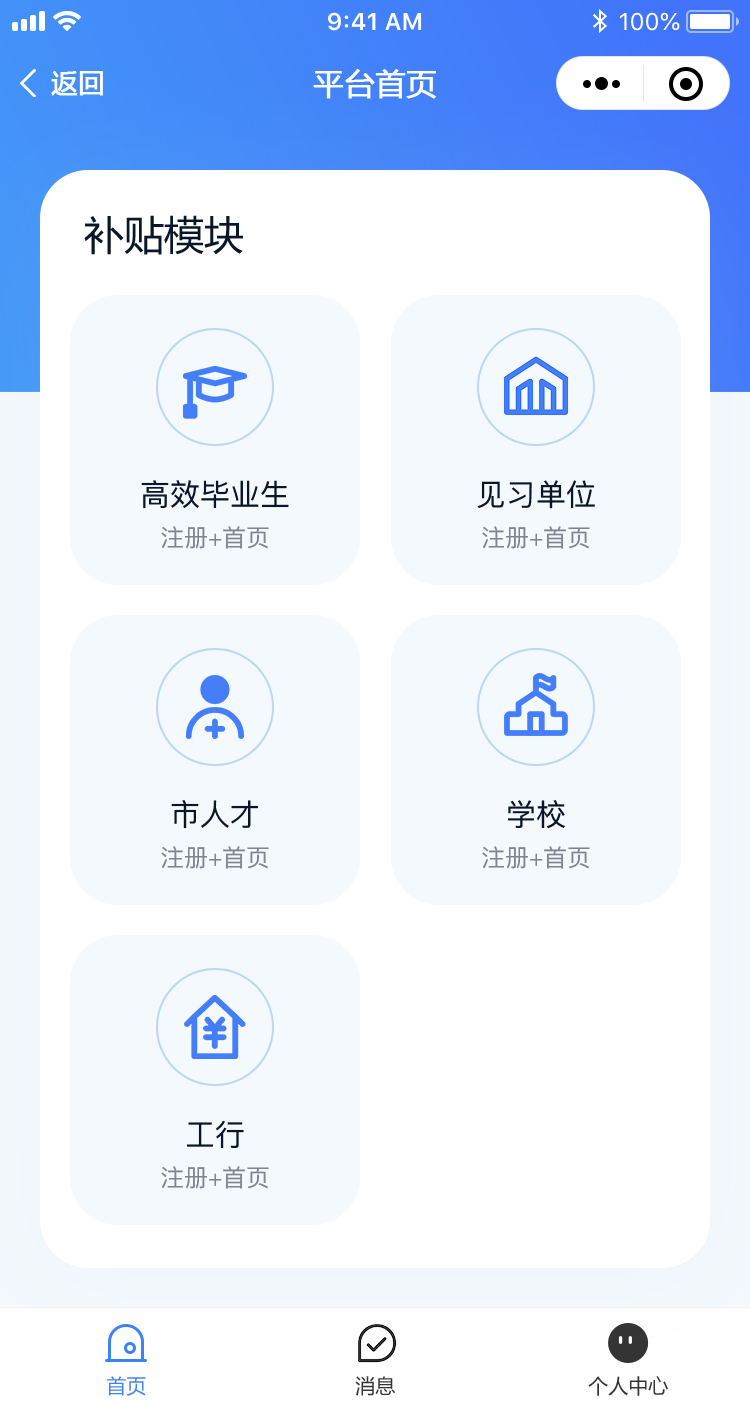750x1406 pixels.
Task: Select the 见习单位 module card
Action: [x=536, y=440]
